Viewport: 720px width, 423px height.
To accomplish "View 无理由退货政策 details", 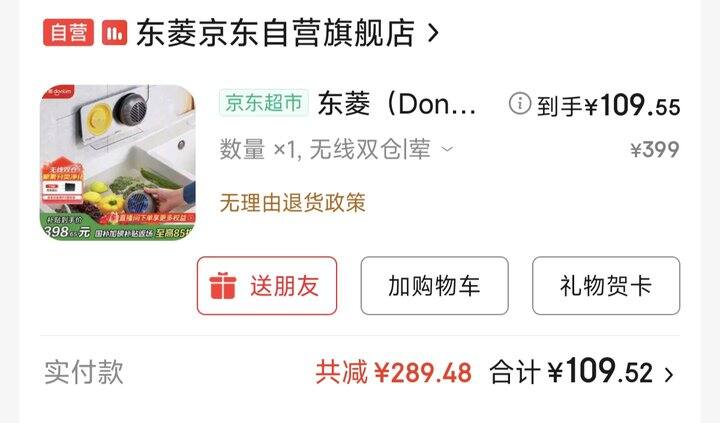I will click(x=292, y=203).
